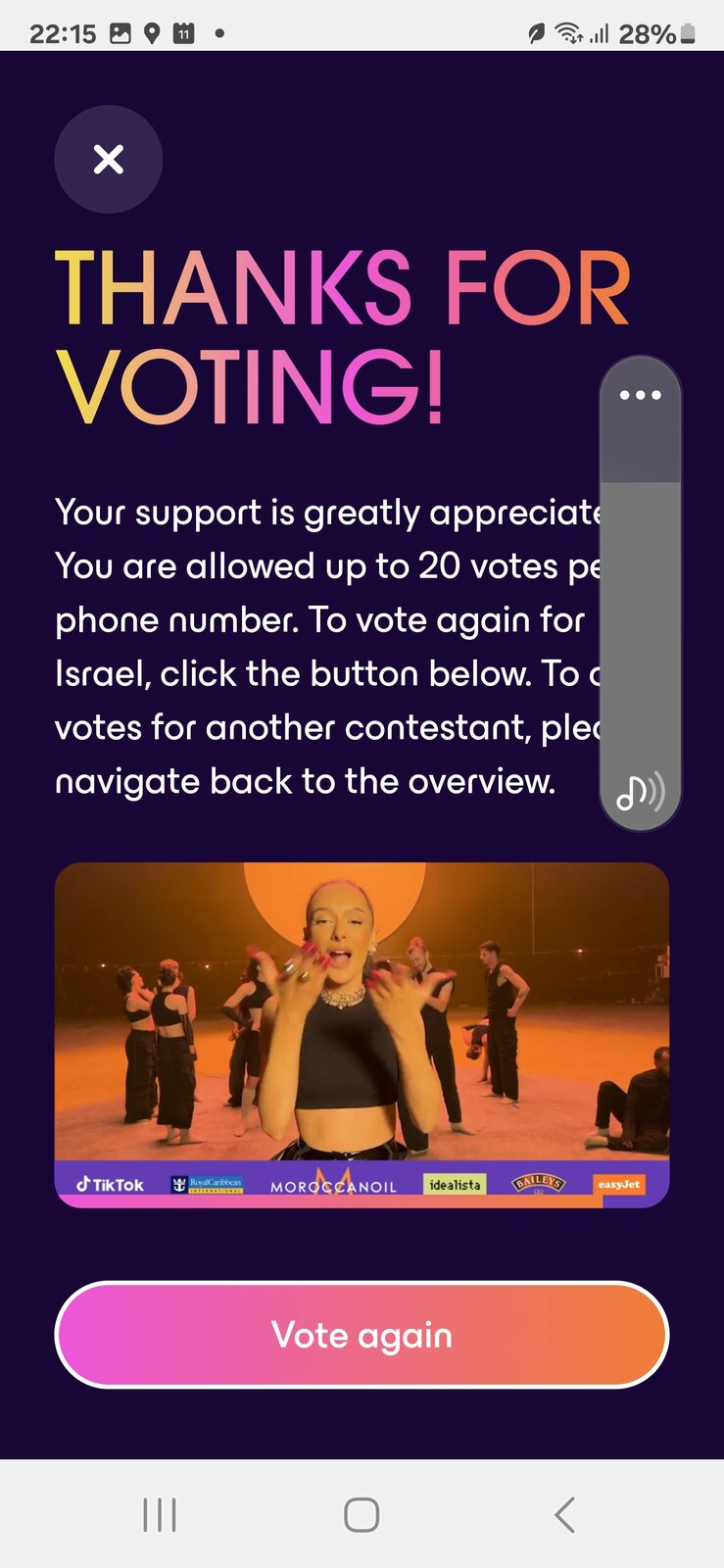
Task: Go back with the system back button
Action: pos(563,1514)
